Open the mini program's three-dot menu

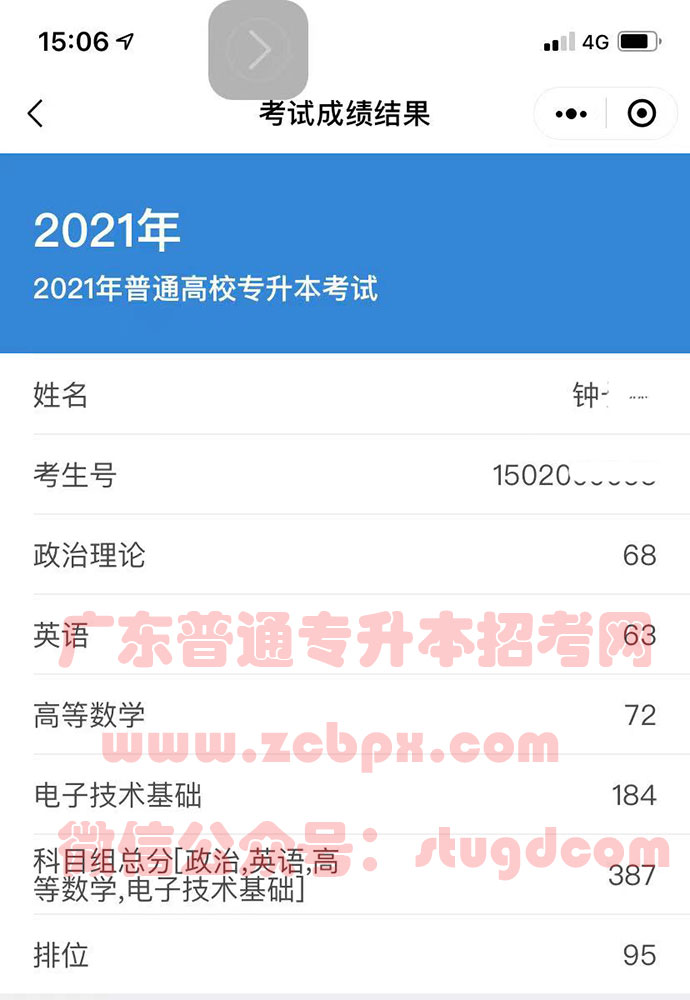571,114
